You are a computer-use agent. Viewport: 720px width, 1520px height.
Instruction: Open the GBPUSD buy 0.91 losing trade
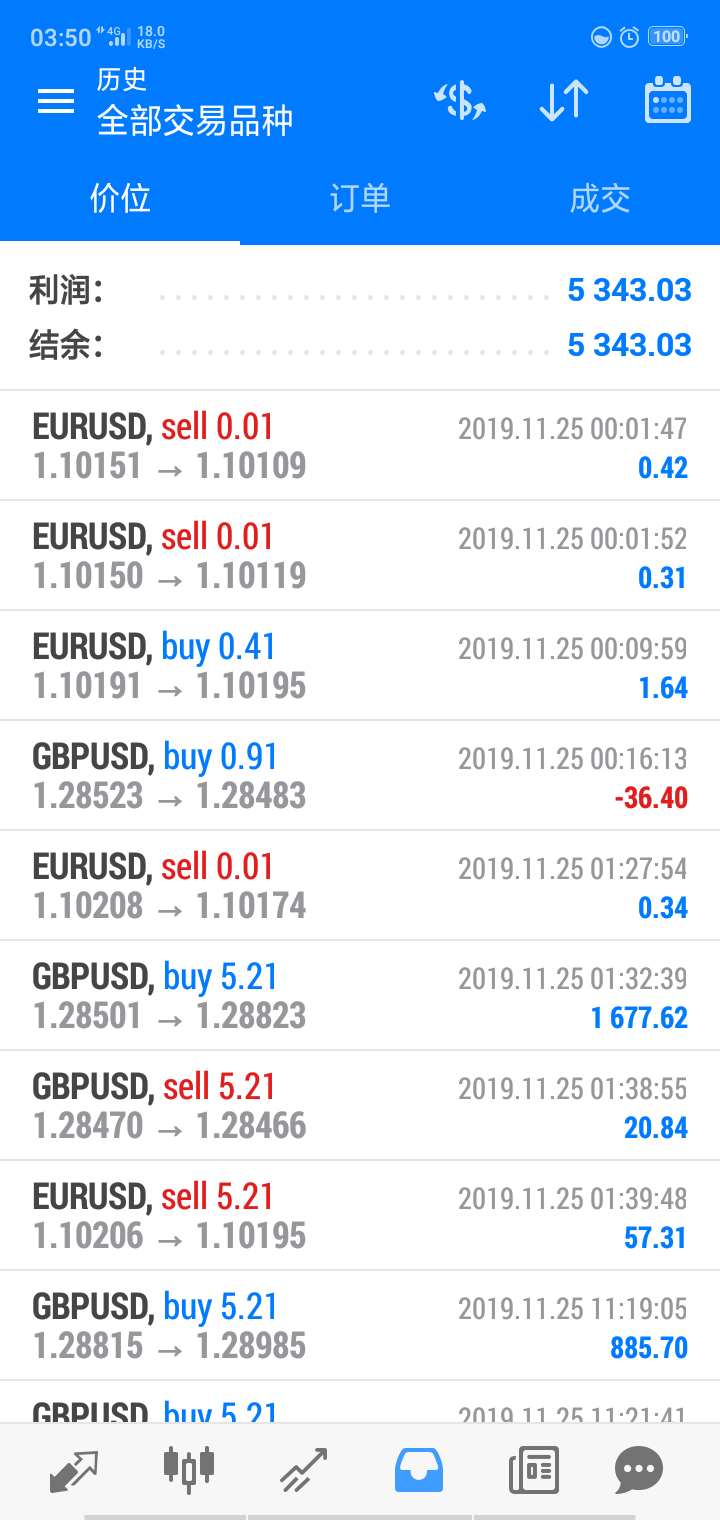point(360,776)
